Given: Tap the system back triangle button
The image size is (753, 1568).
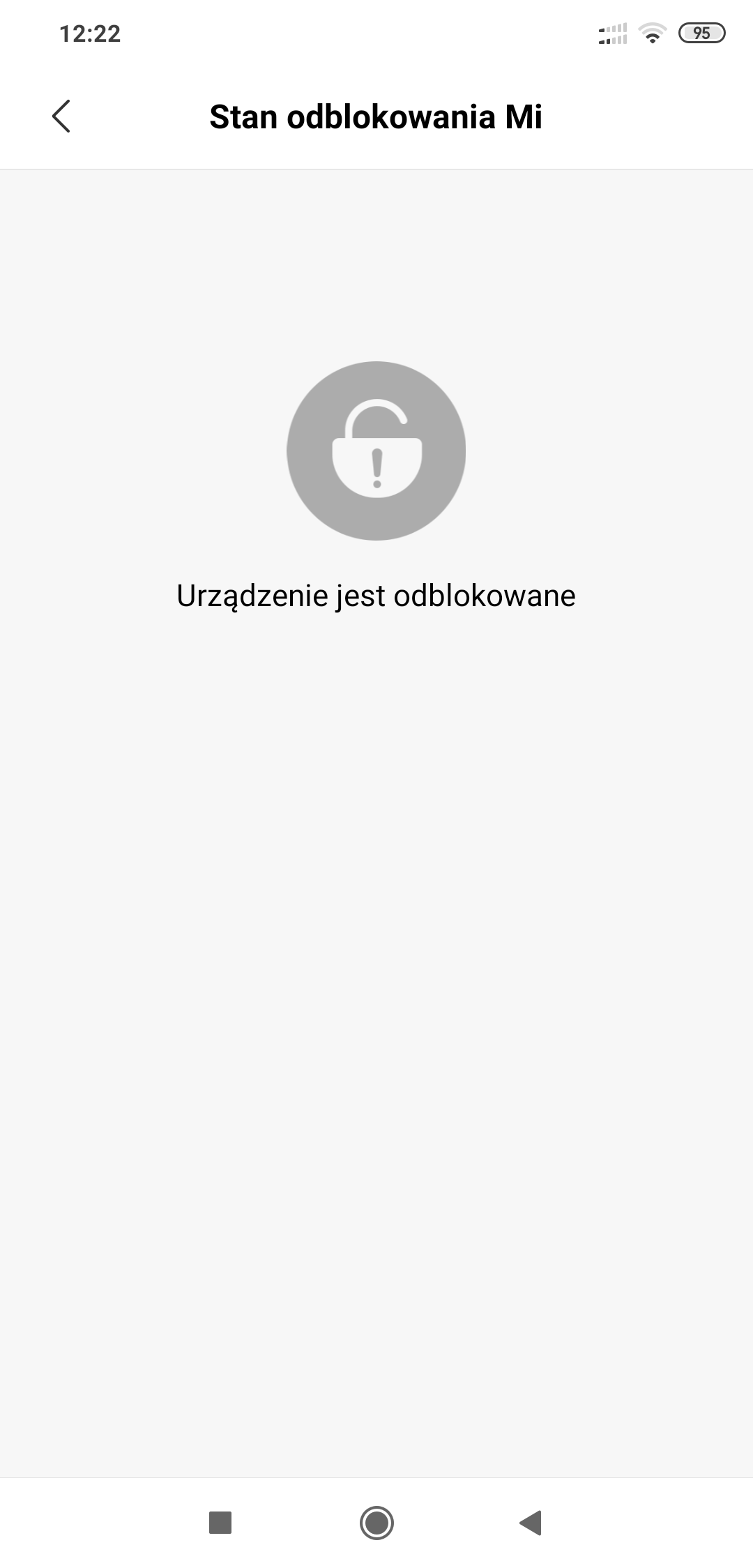Looking at the screenshot, I should pyautogui.click(x=531, y=1522).
